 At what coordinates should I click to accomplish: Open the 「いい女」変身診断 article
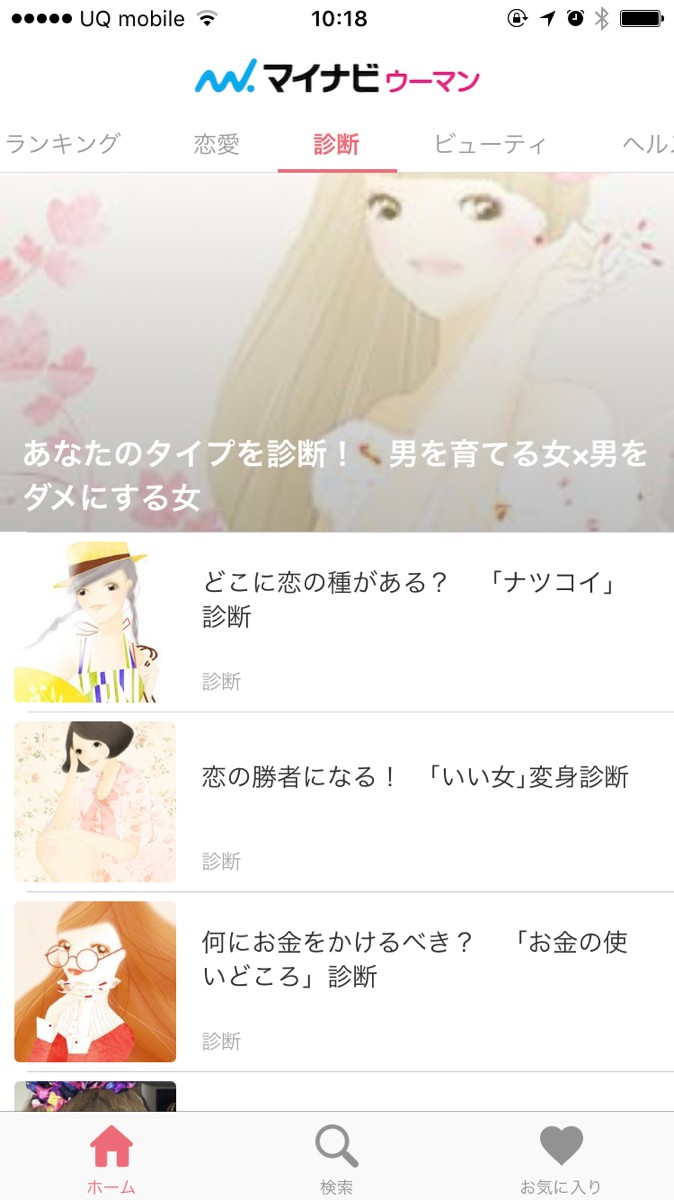coord(415,778)
